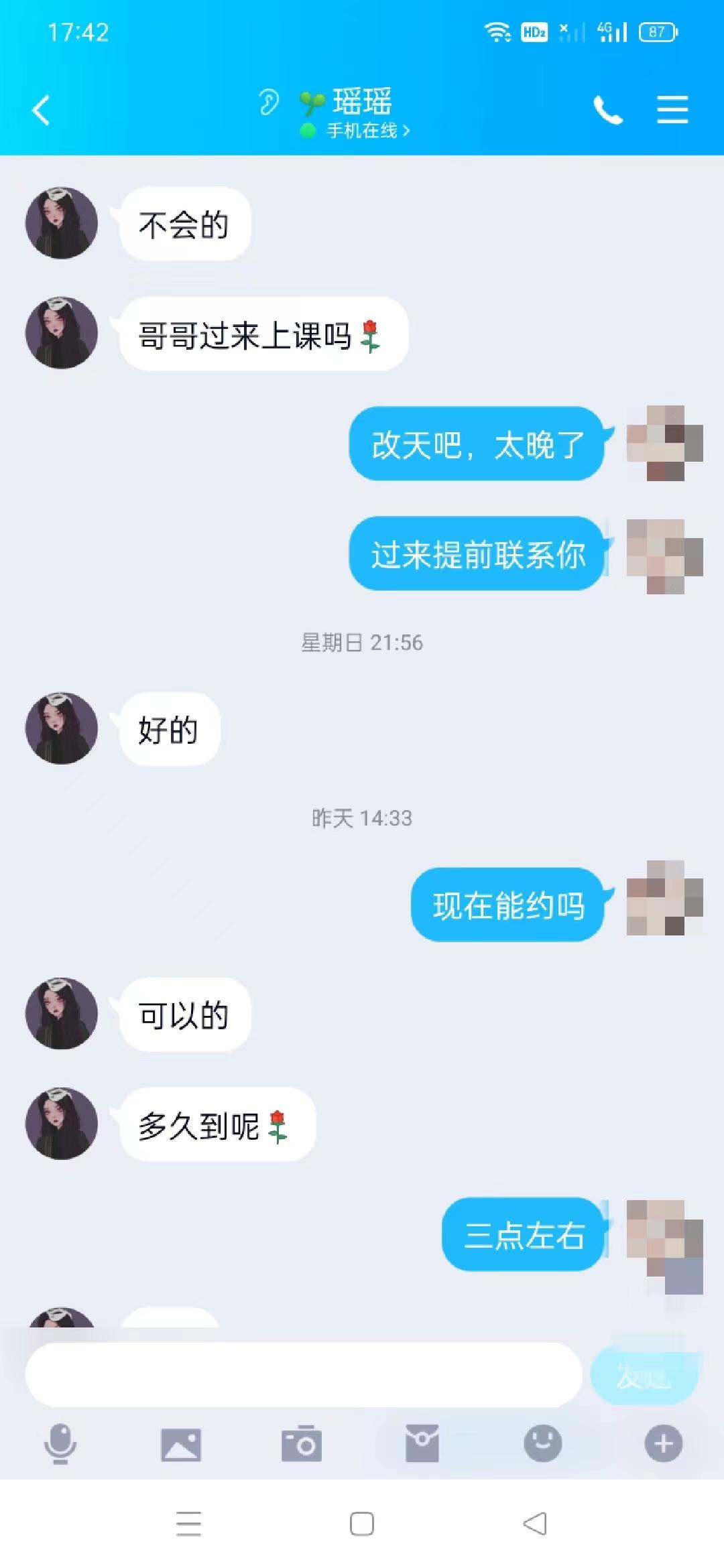Open the chat settings menu
The image size is (724, 1568).
[x=672, y=110]
